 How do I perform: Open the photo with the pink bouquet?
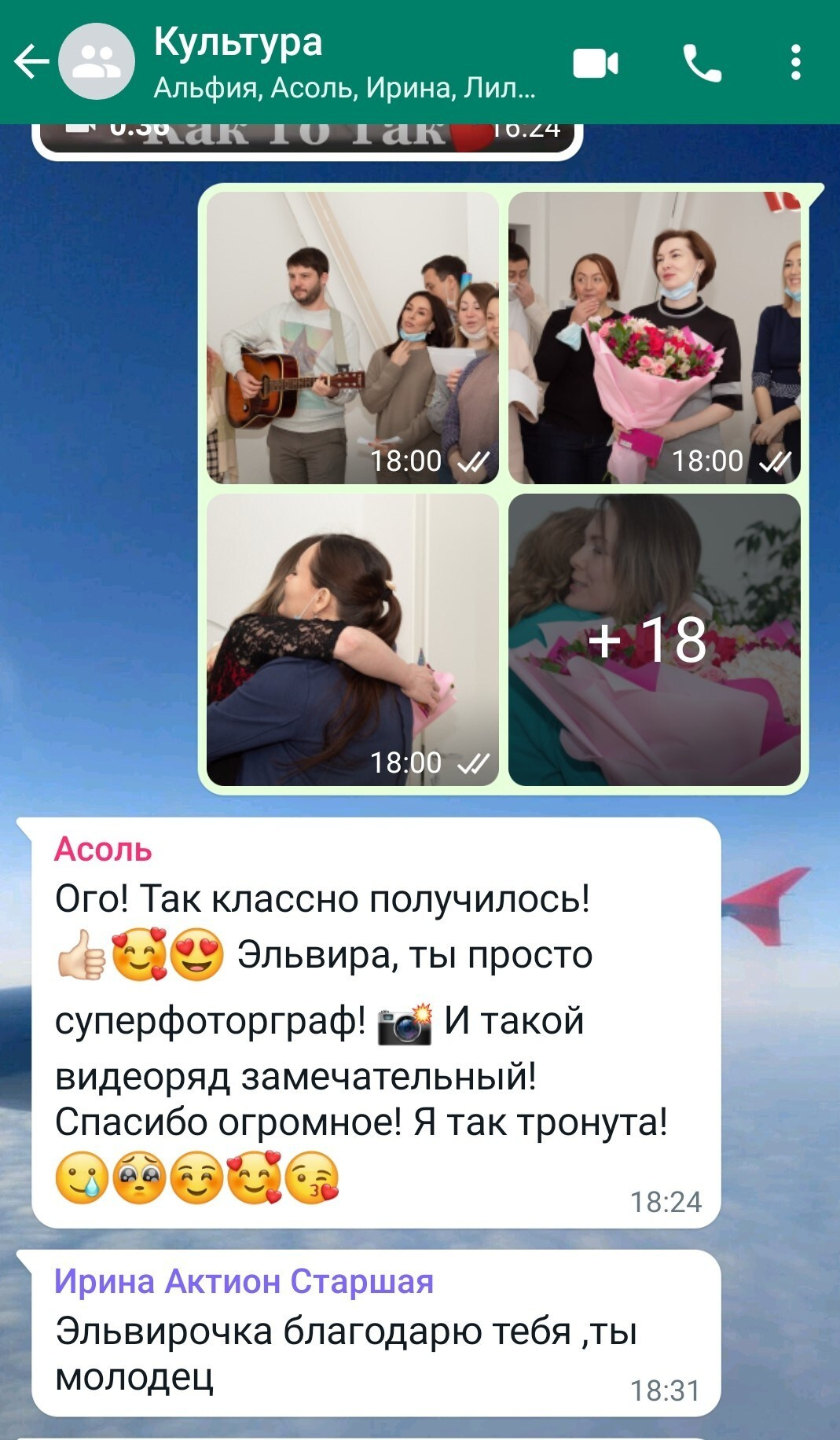tap(654, 338)
